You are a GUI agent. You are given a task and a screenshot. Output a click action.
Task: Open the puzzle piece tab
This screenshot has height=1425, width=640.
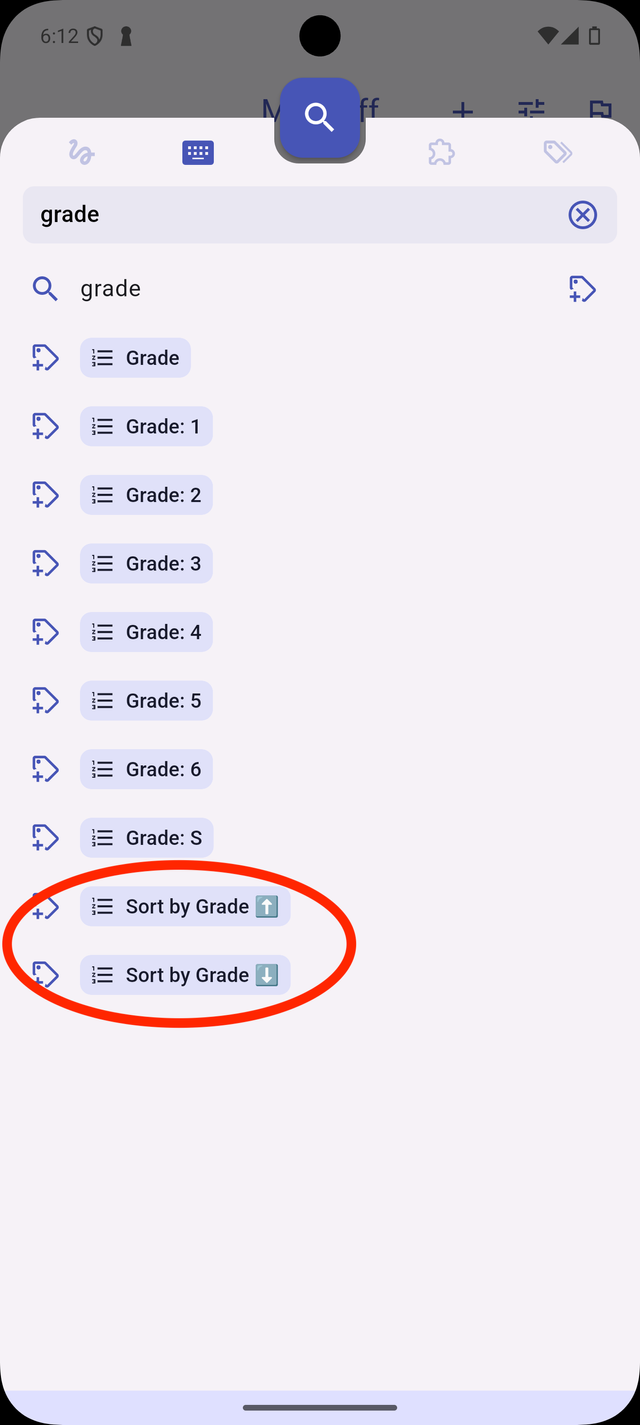point(441,152)
